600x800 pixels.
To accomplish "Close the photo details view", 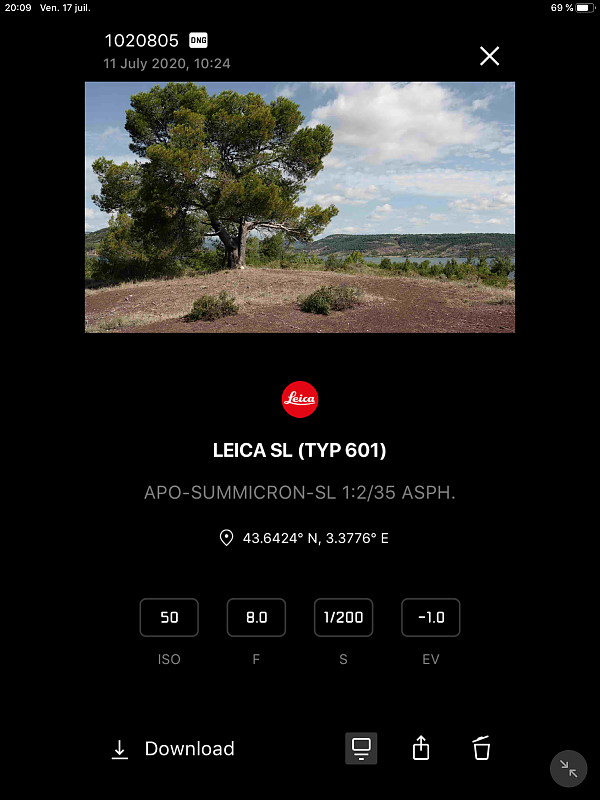I will tap(489, 56).
